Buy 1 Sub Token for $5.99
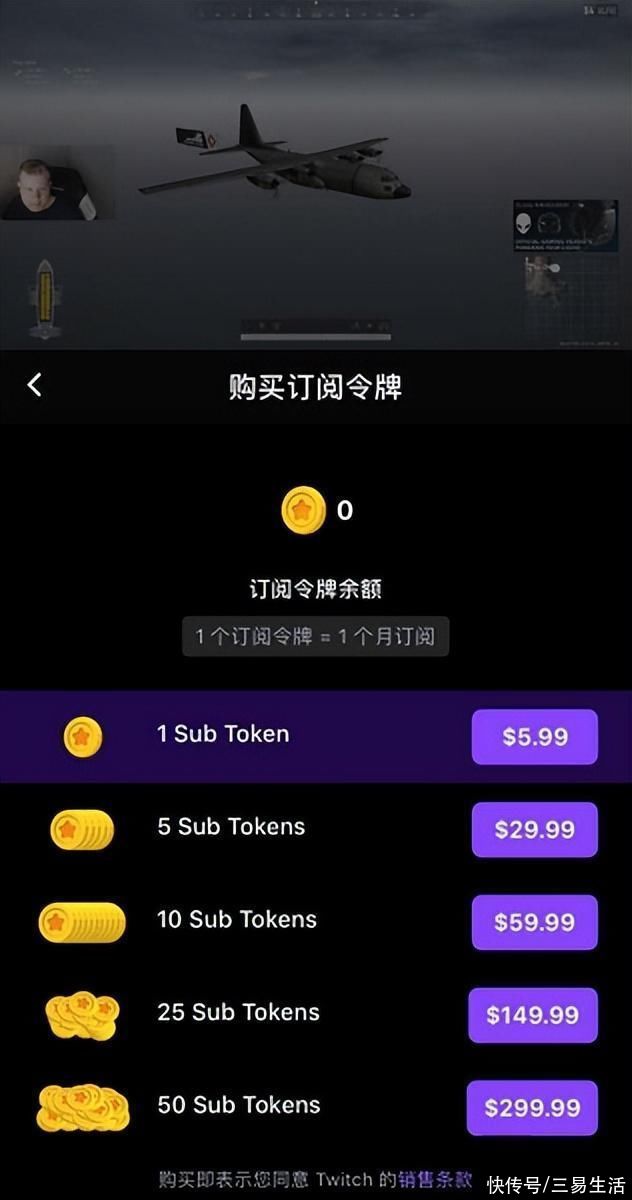This screenshot has height=1200, width=632. (534, 737)
